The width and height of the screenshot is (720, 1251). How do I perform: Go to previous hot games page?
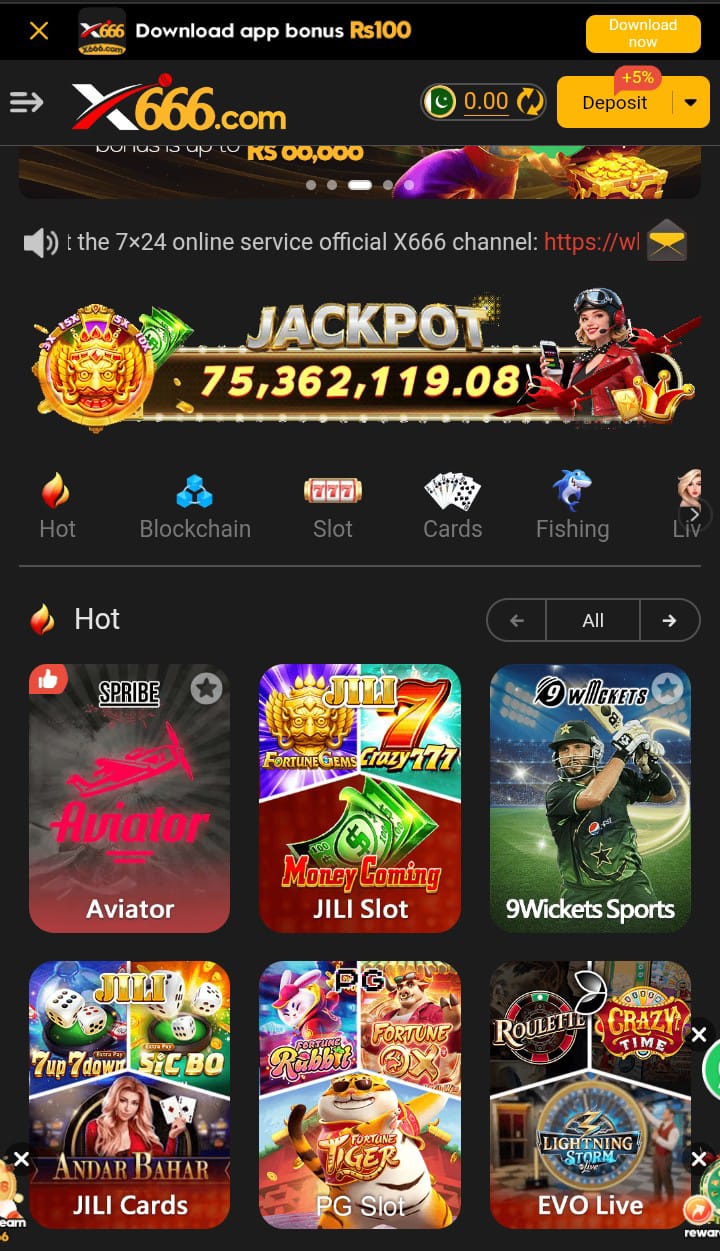(x=517, y=620)
